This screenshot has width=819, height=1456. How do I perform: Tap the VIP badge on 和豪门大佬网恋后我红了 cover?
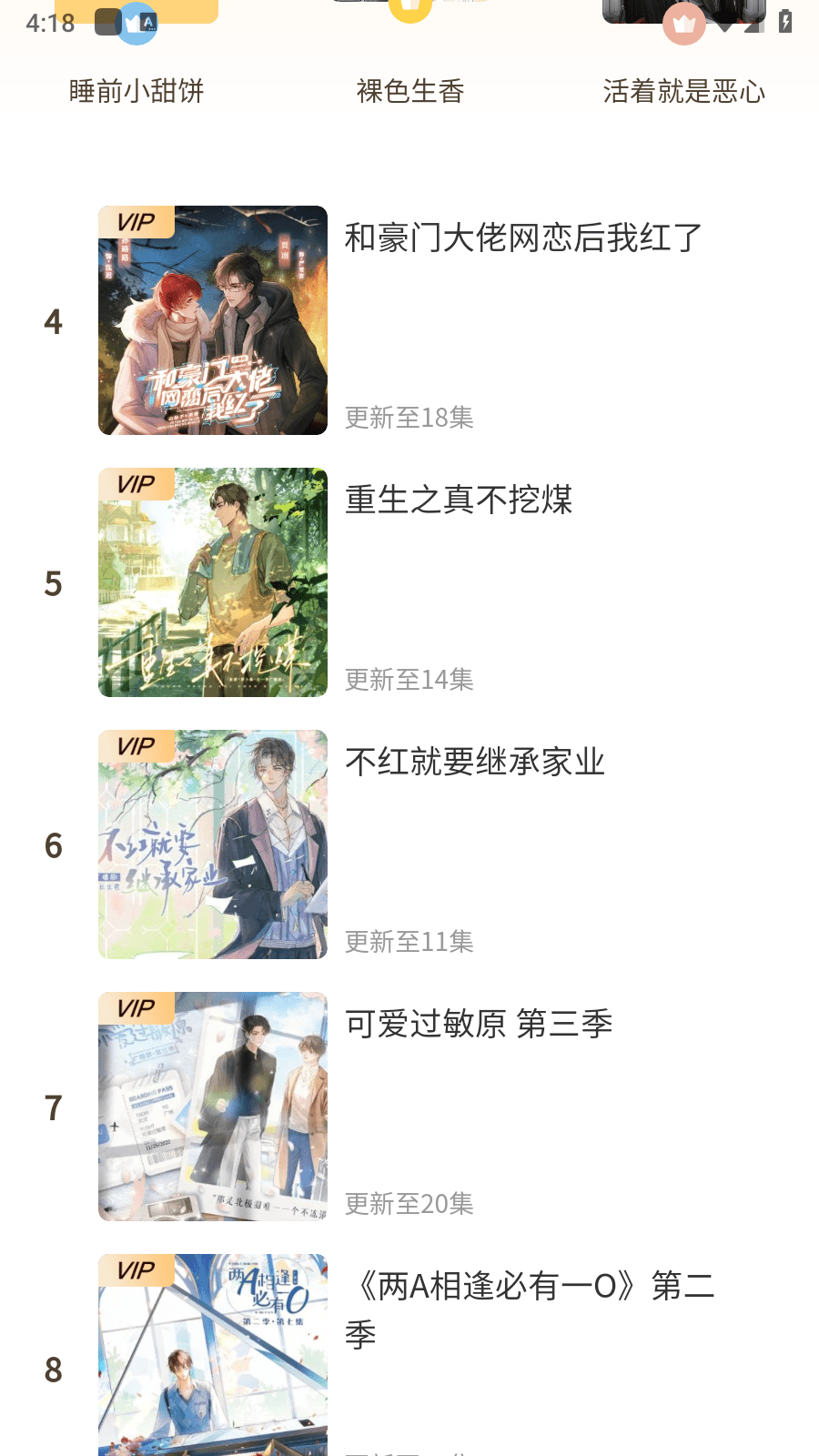pyautogui.click(x=136, y=221)
